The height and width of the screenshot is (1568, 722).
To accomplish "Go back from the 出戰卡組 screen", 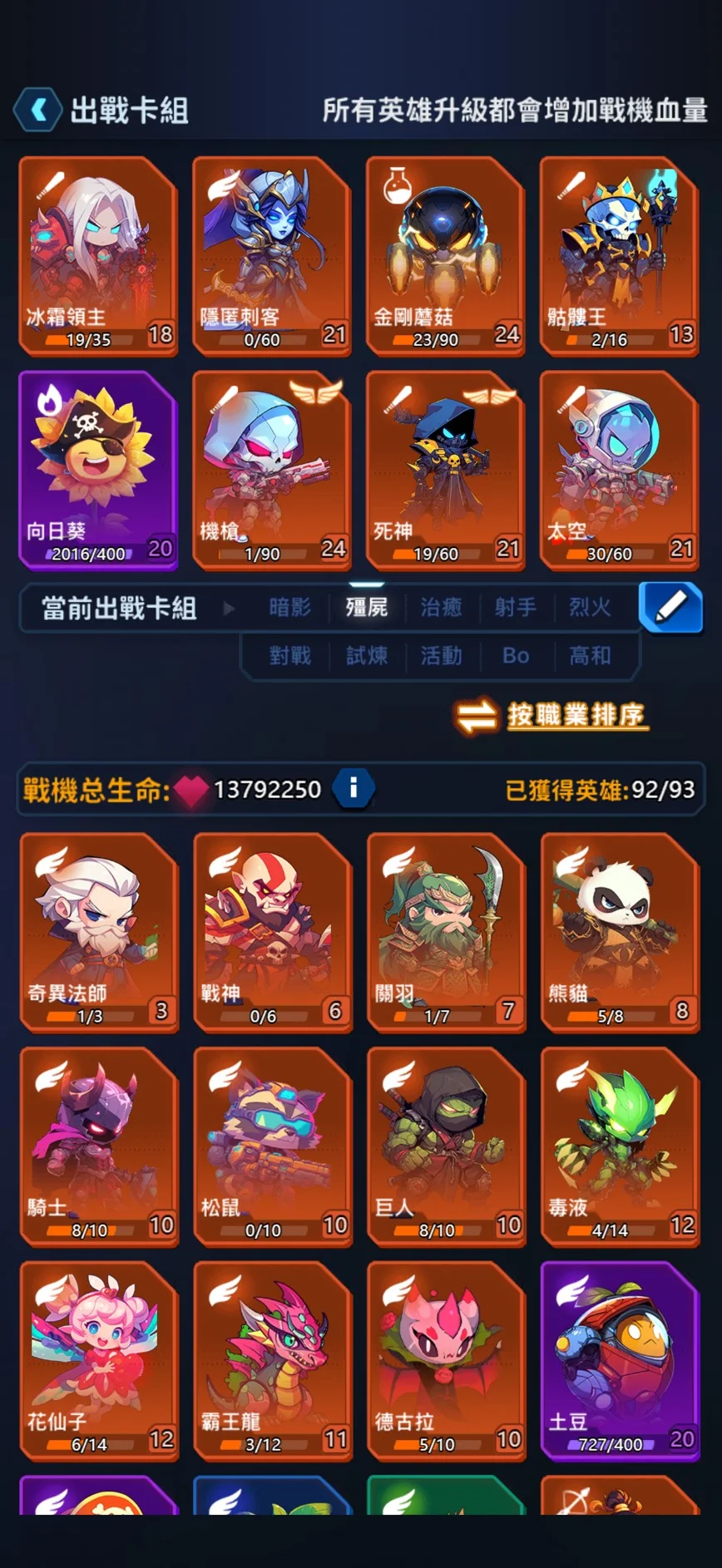I will pyautogui.click(x=37, y=110).
